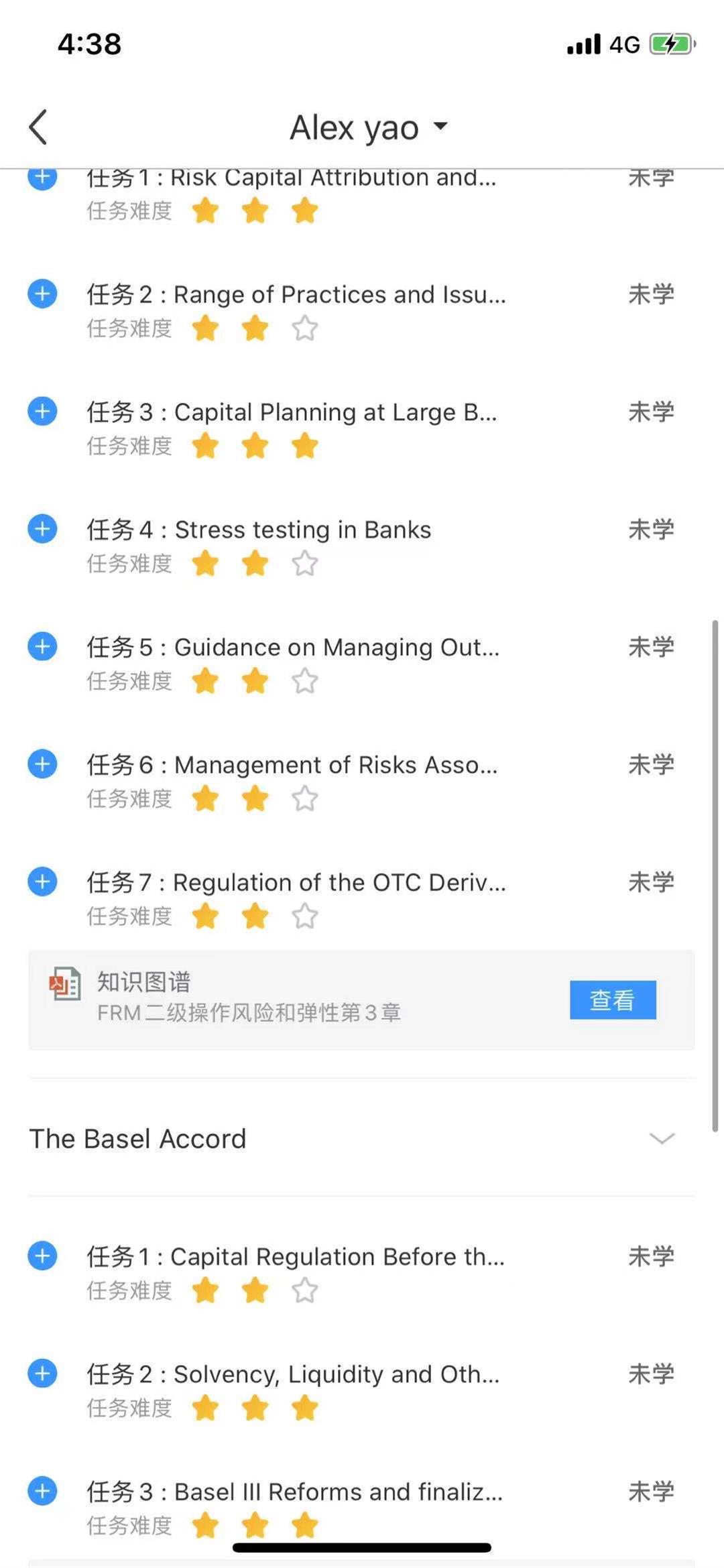Open the Alex yao dropdown

pos(368,127)
